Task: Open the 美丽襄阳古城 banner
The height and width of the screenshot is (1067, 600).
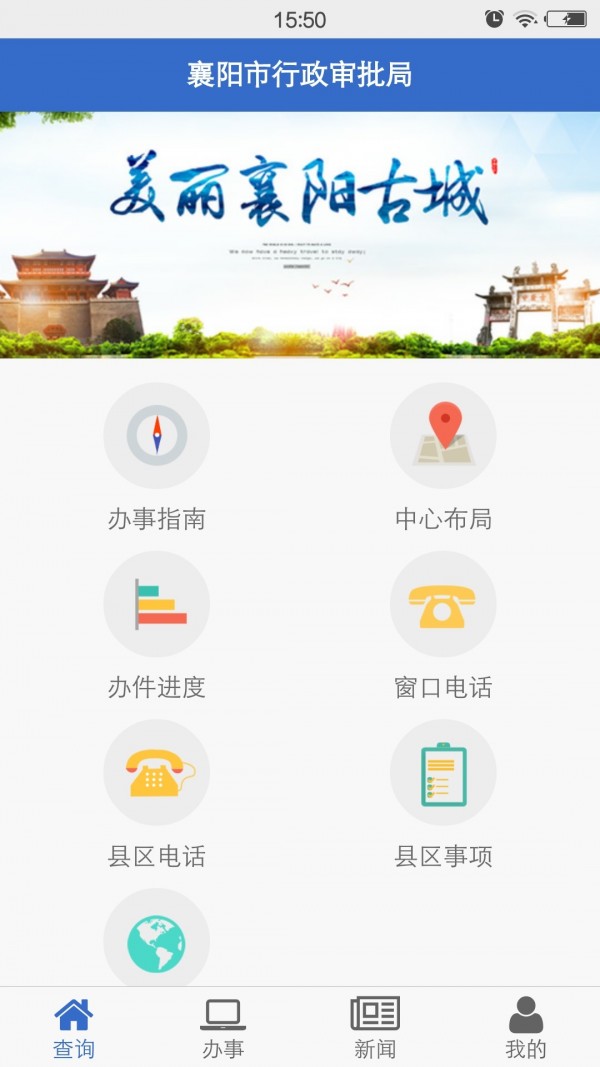Action: pyautogui.click(x=300, y=234)
